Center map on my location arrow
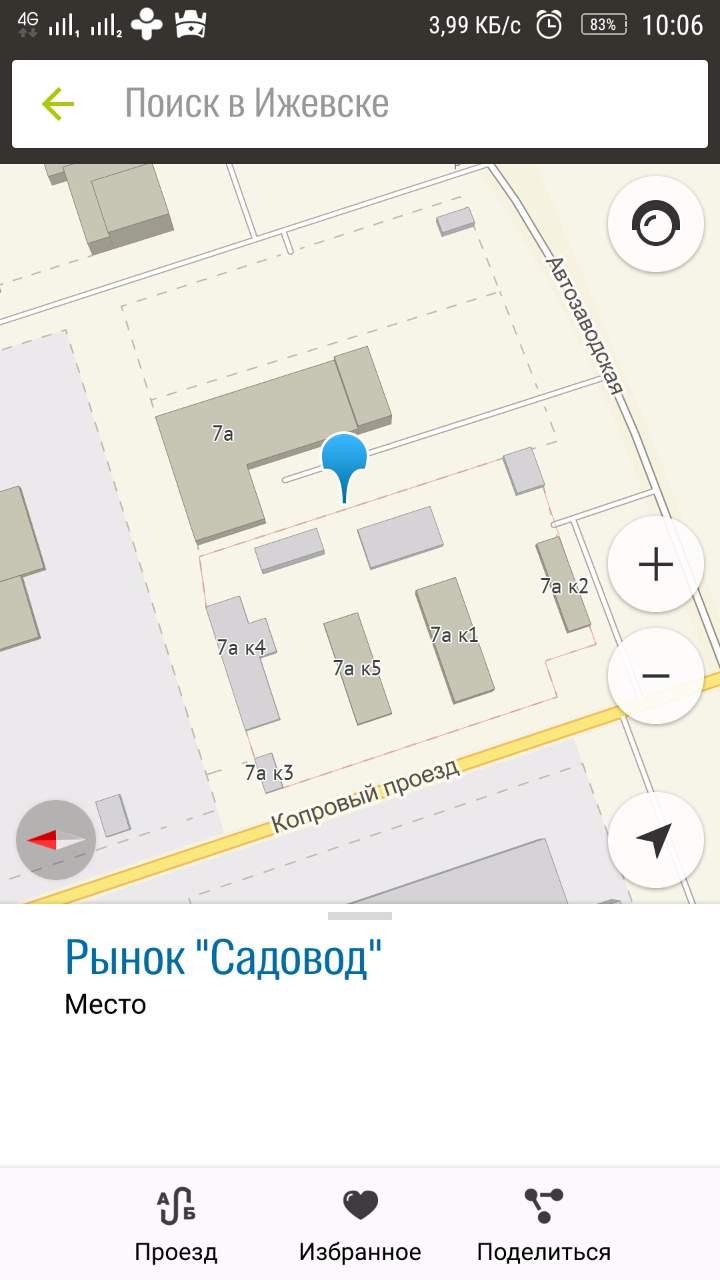The image size is (720, 1280). (655, 840)
